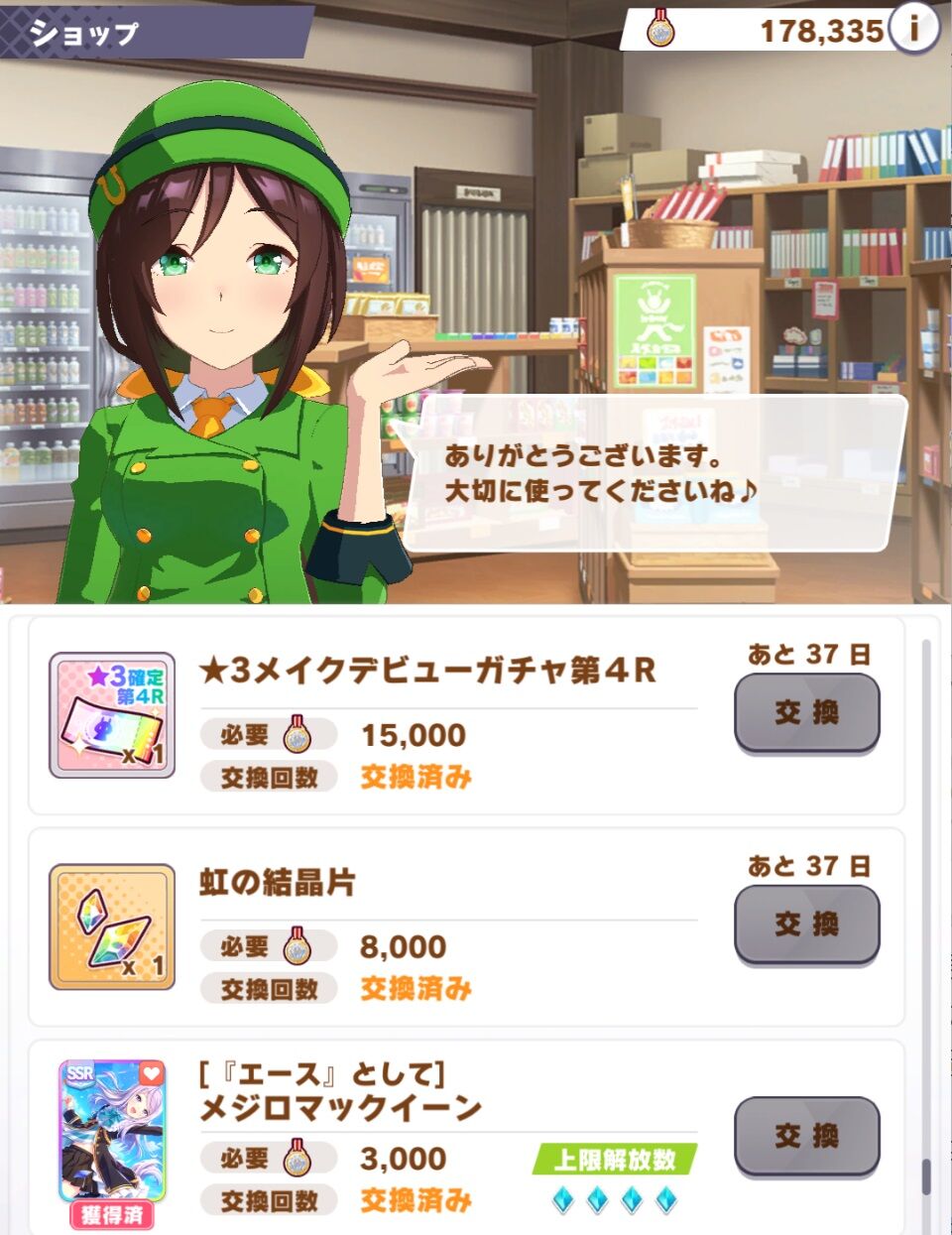View the ★3確定第4R ticket item icon
The width and height of the screenshot is (952, 1235).
point(112,715)
